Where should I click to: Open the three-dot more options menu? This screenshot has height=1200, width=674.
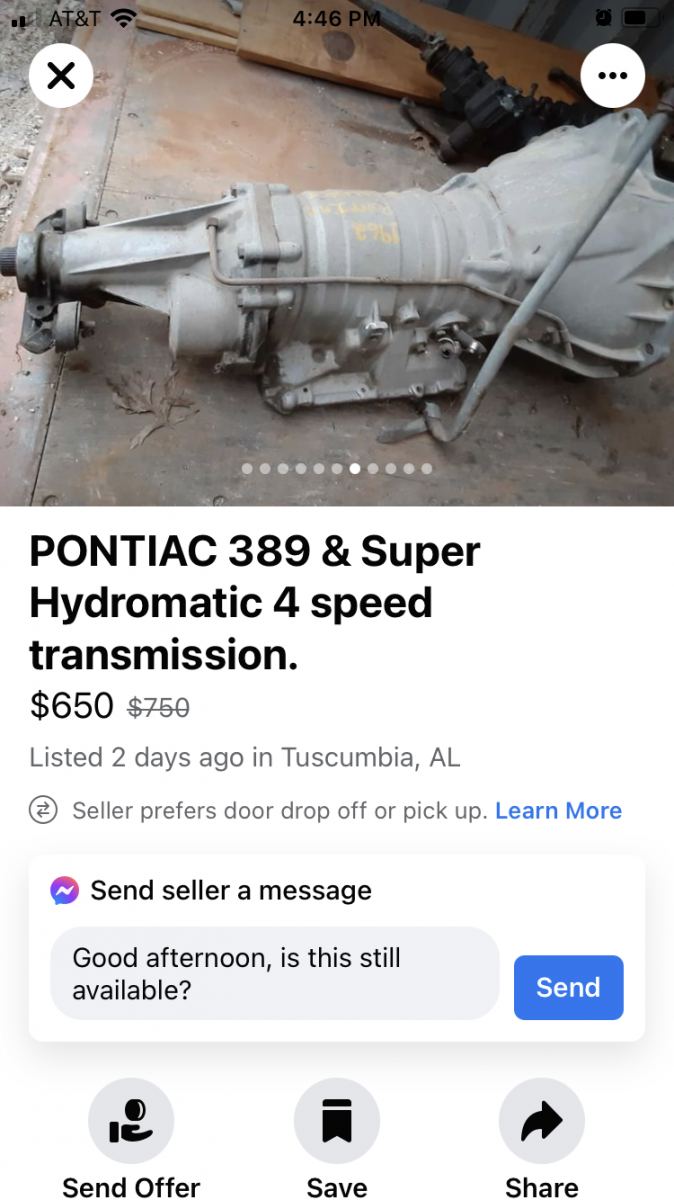click(x=612, y=76)
